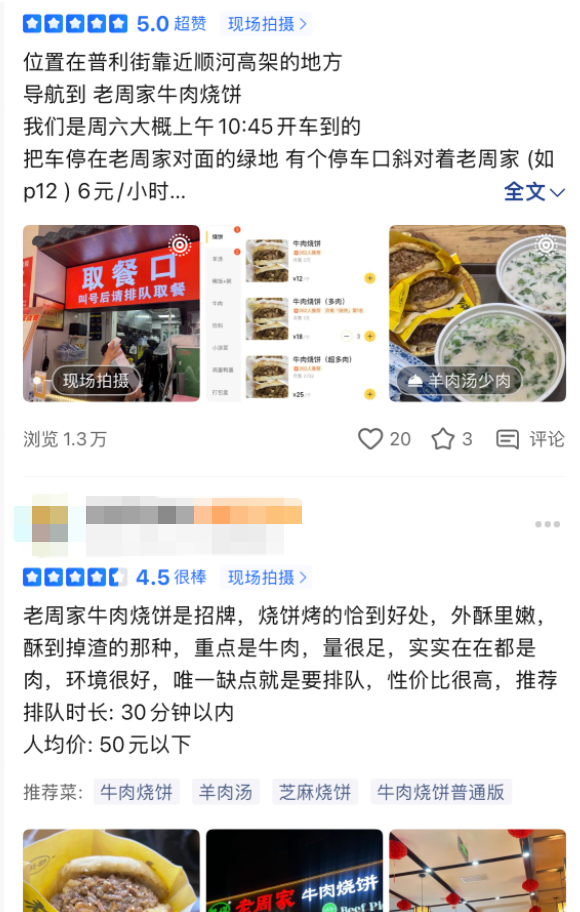Open 现场拍摄 tag beside 4.5 rating
Image resolution: width=580 pixels, height=912 pixels.
click(x=267, y=577)
